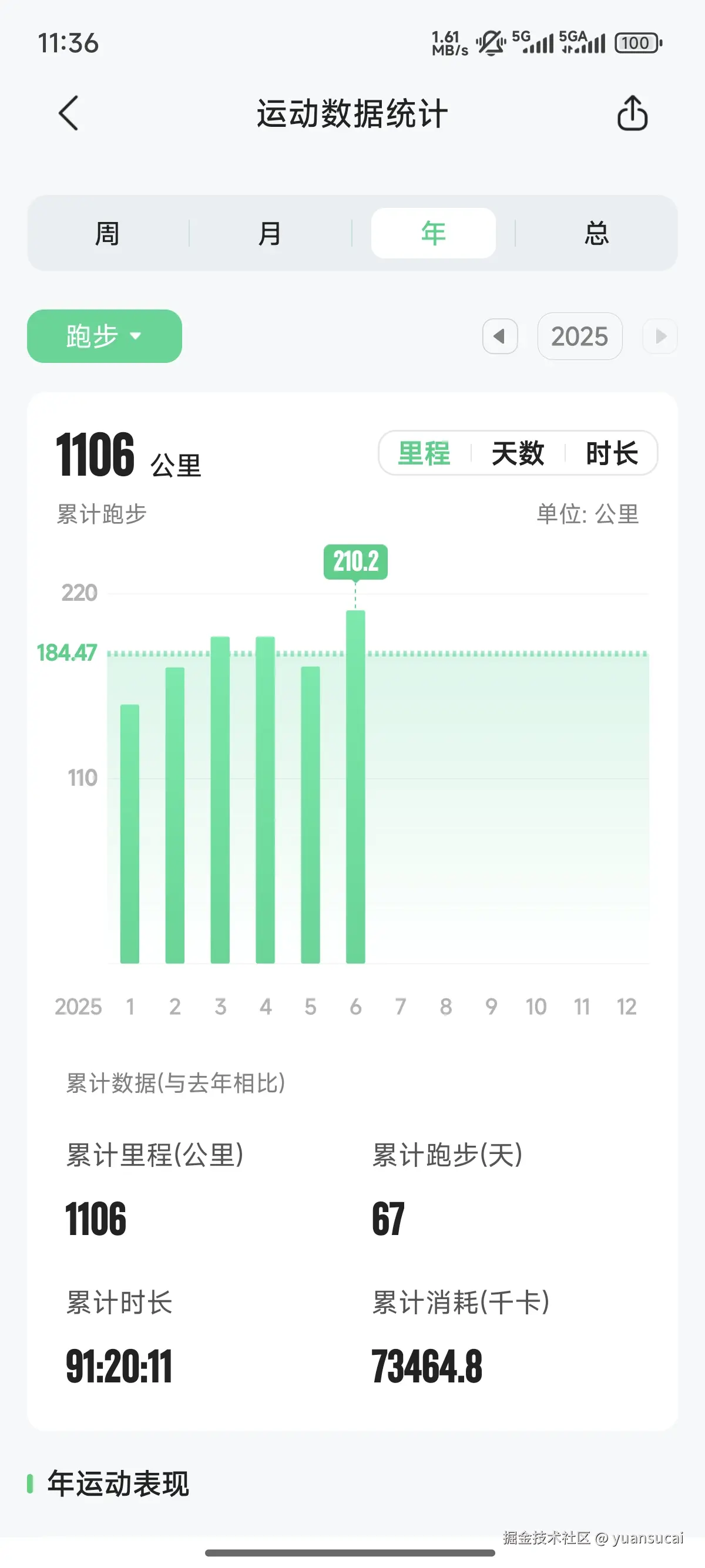Viewport: 705px width, 1568px height.
Task: Tap the network speed indicator 1.61 MB/s
Action: pyautogui.click(x=448, y=43)
